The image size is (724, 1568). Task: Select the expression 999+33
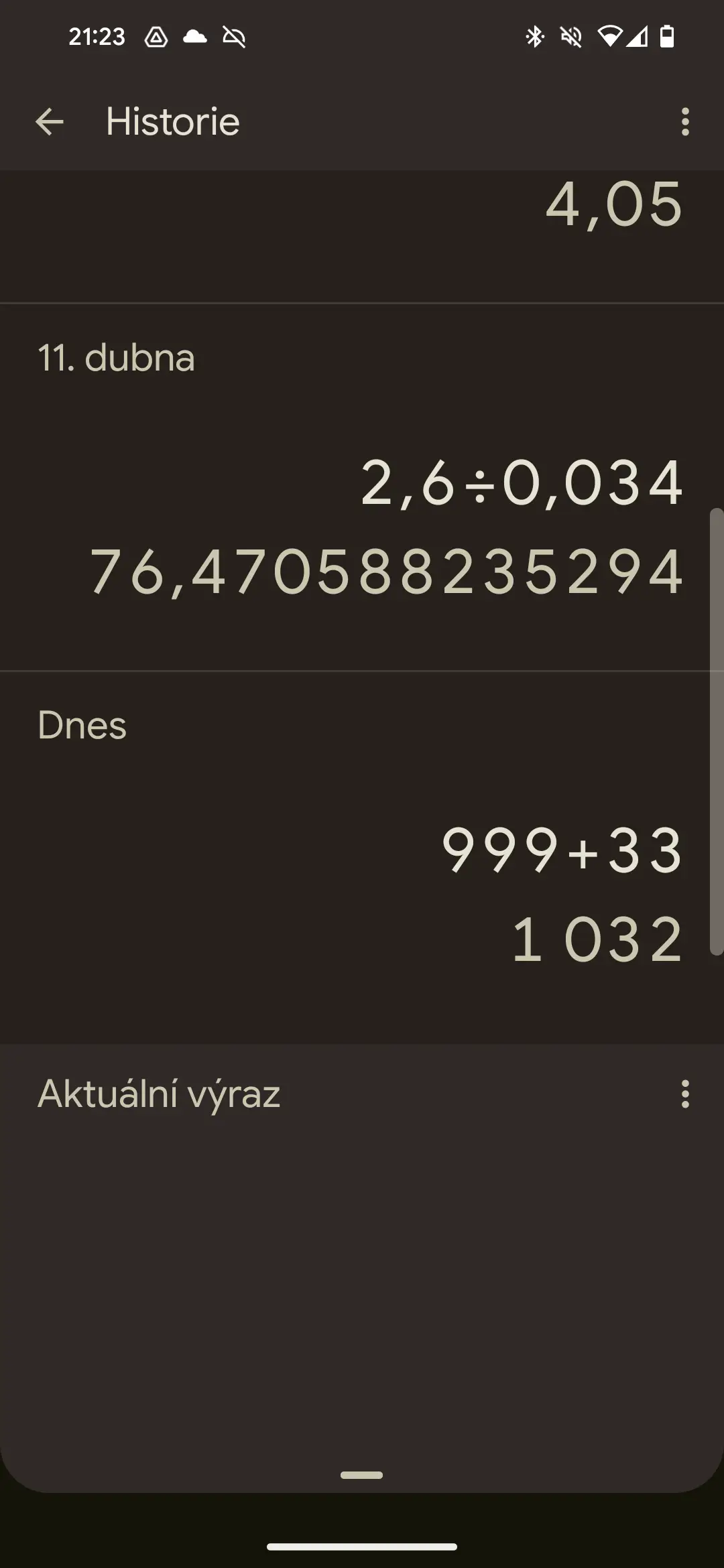(x=562, y=851)
